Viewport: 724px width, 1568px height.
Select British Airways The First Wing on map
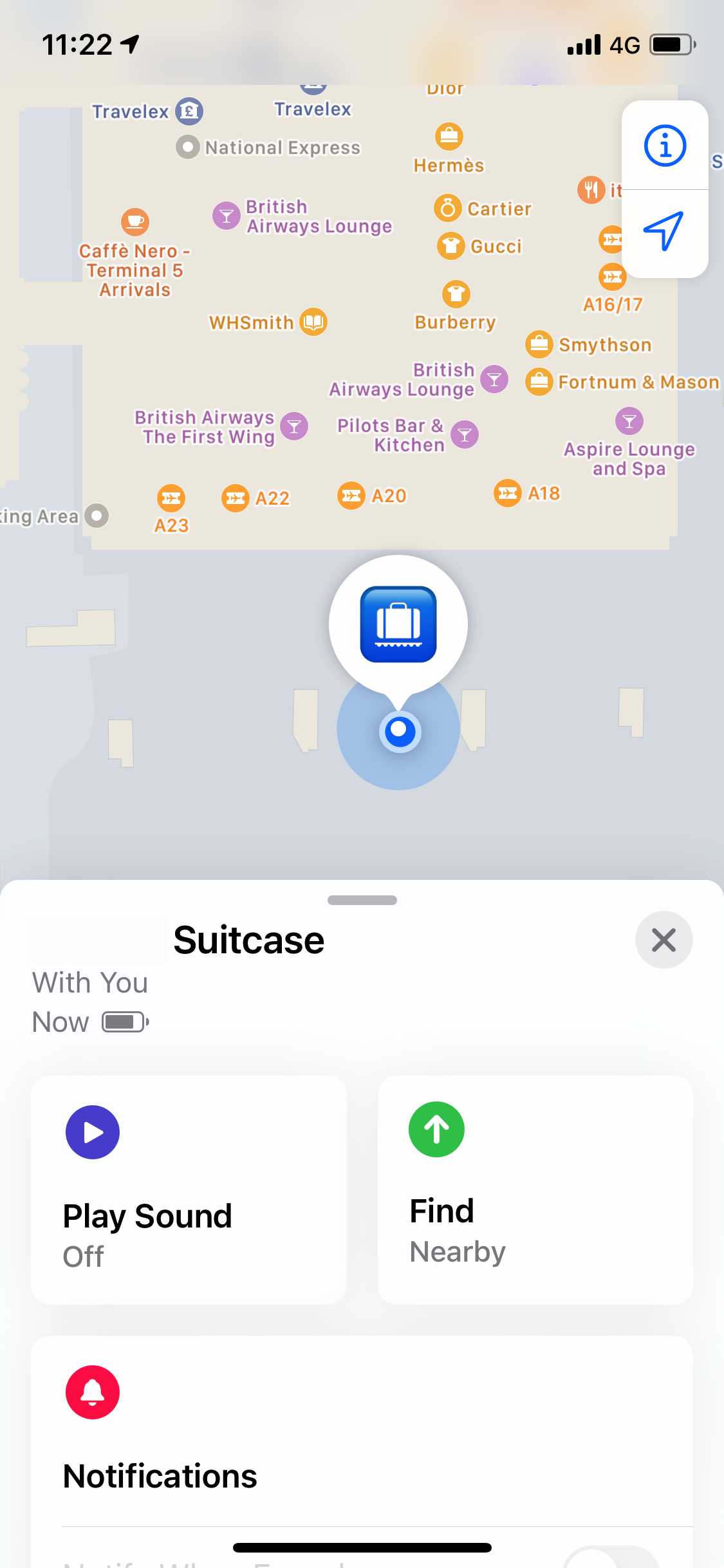294,426
